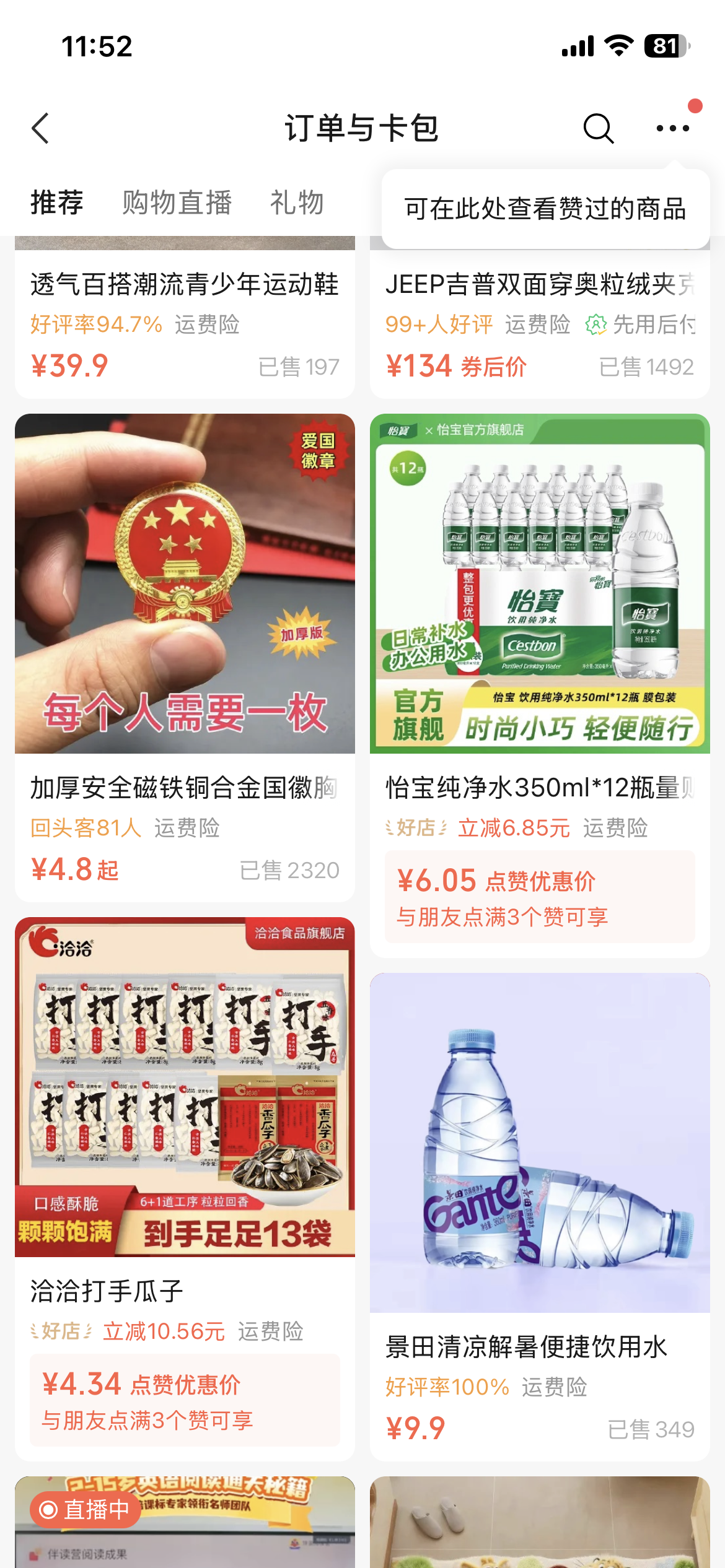Open the slippers product card at bottom
The height and width of the screenshot is (1568, 725).
(539, 1523)
